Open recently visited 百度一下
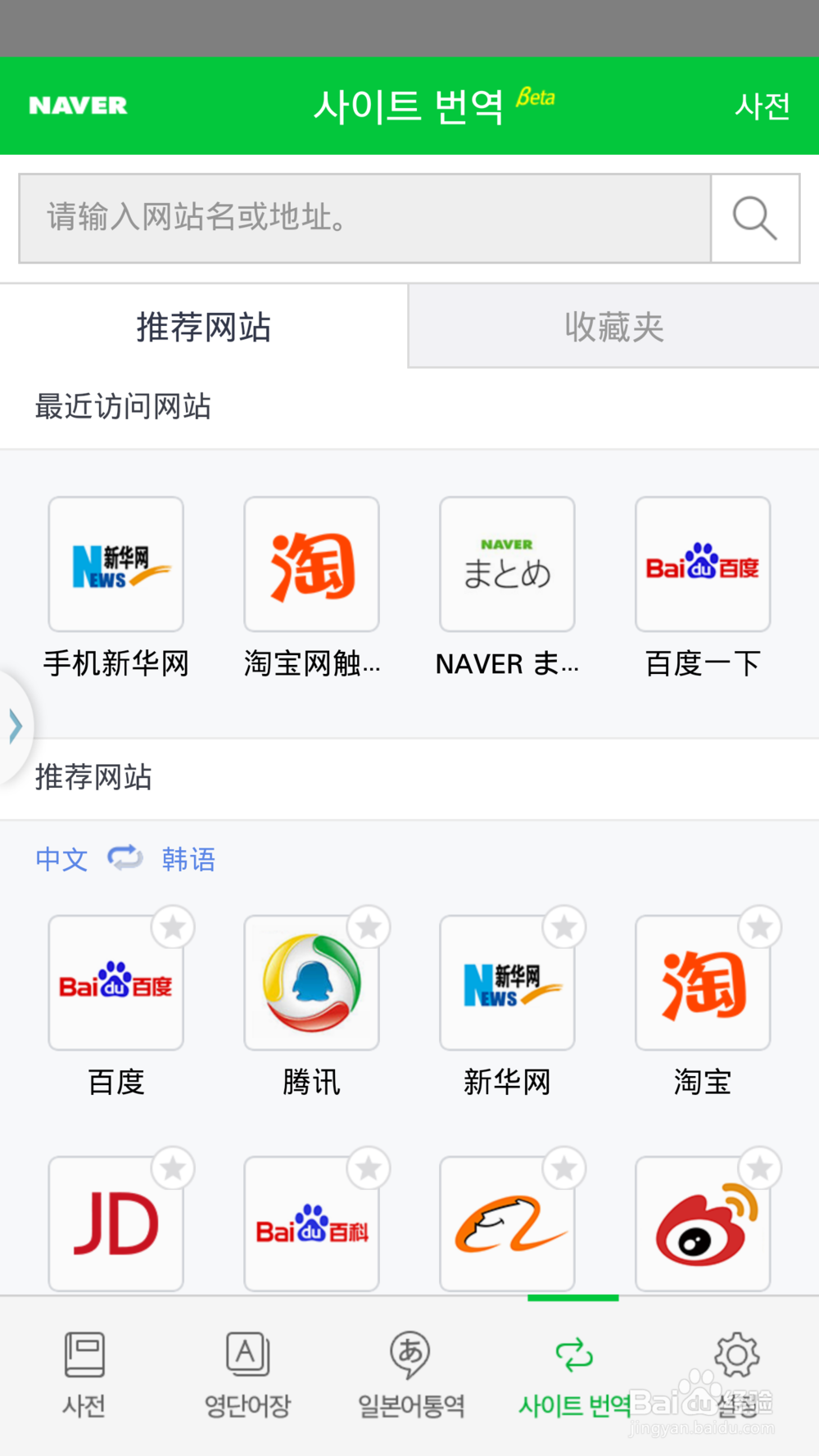Viewport: 819px width, 1456px height. pos(703,588)
